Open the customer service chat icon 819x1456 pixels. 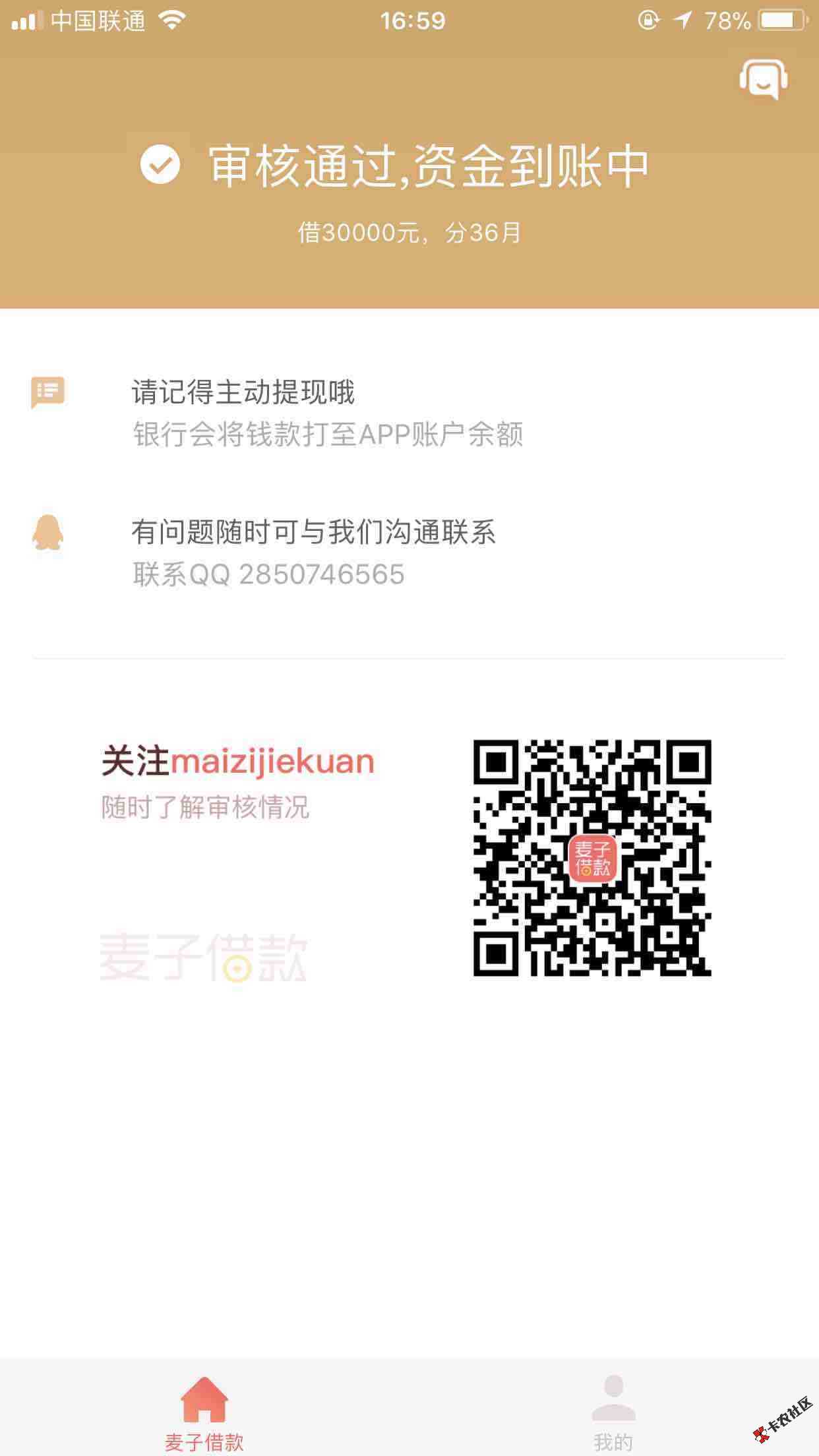coord(763,79)
